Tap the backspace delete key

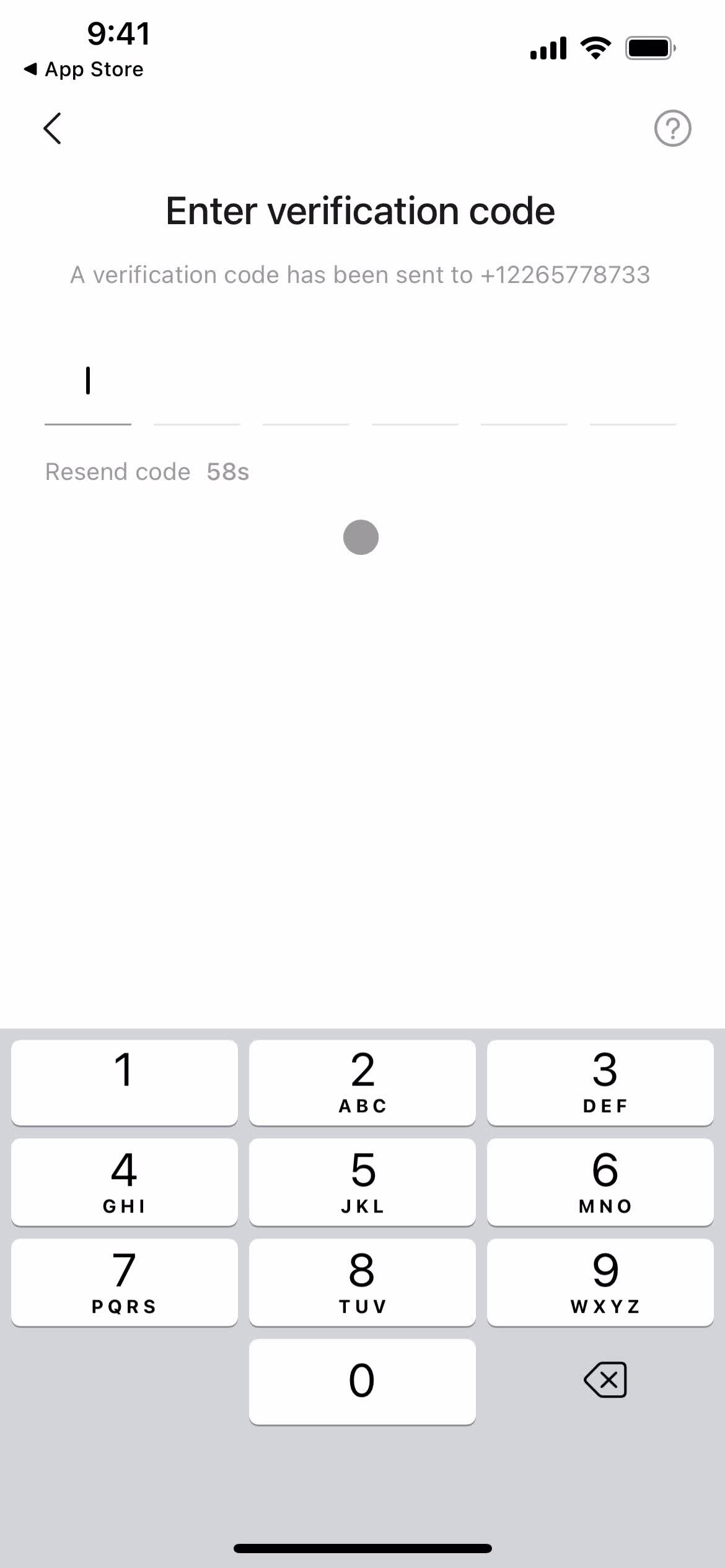coord(605,1380)
